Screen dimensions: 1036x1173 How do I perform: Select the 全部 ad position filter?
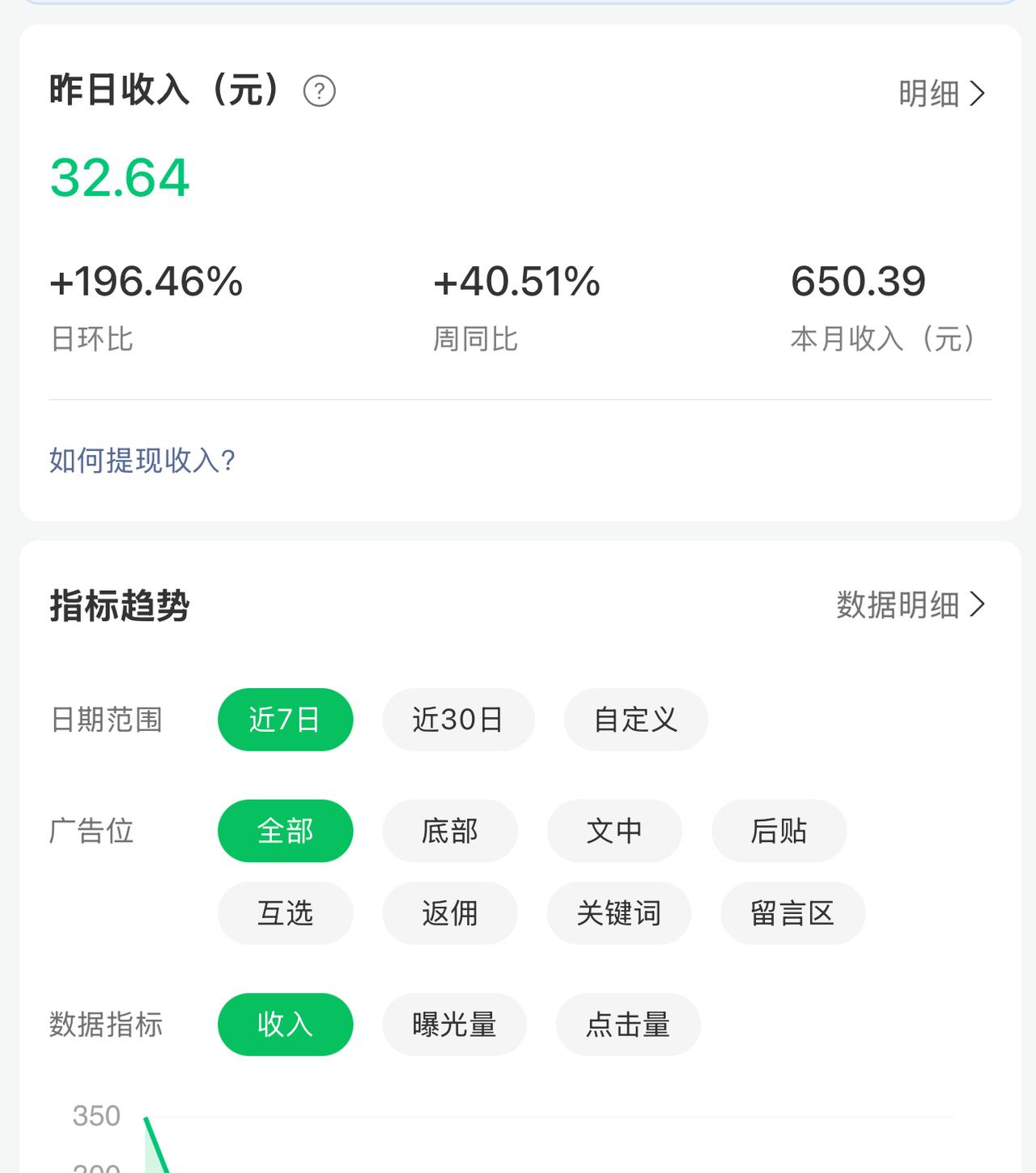[x=285, y=831]
